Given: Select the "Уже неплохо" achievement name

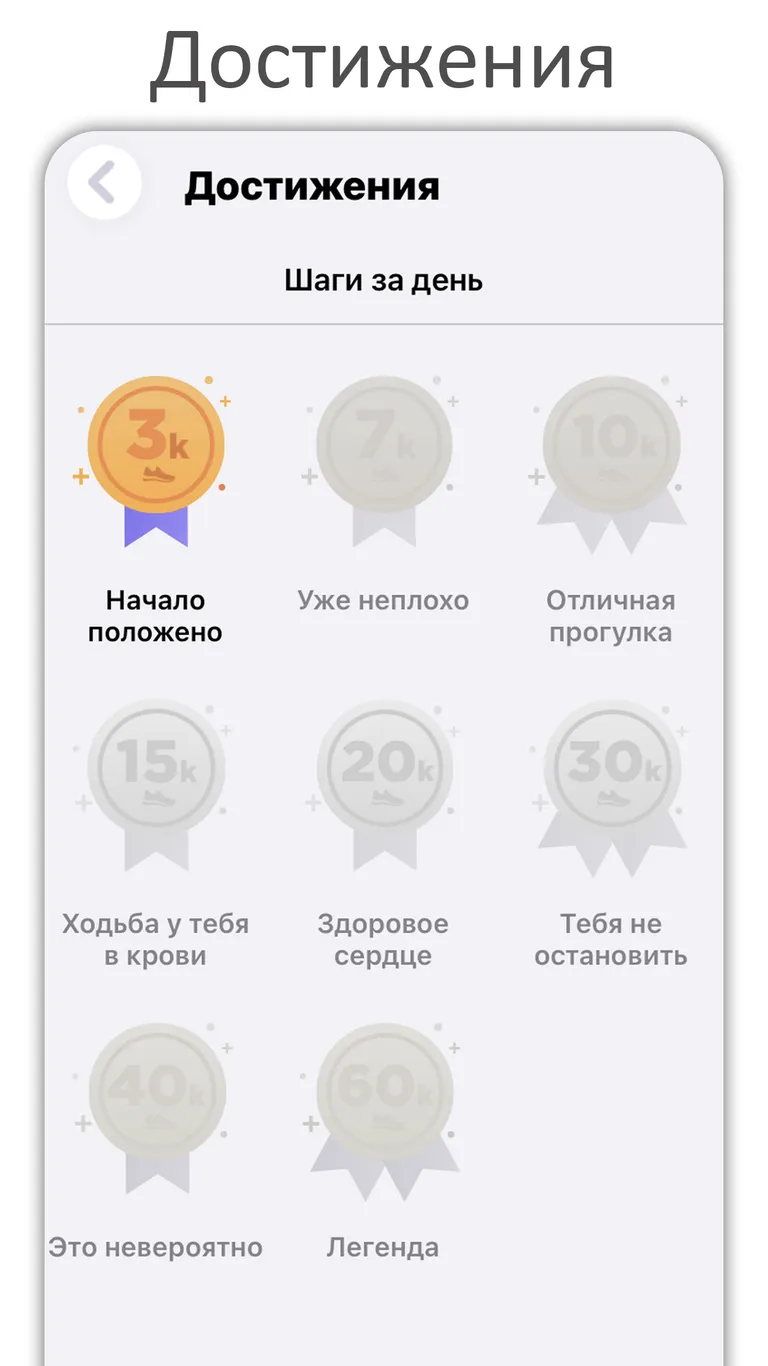Looking at the screenshot, I should pos(384,600).
